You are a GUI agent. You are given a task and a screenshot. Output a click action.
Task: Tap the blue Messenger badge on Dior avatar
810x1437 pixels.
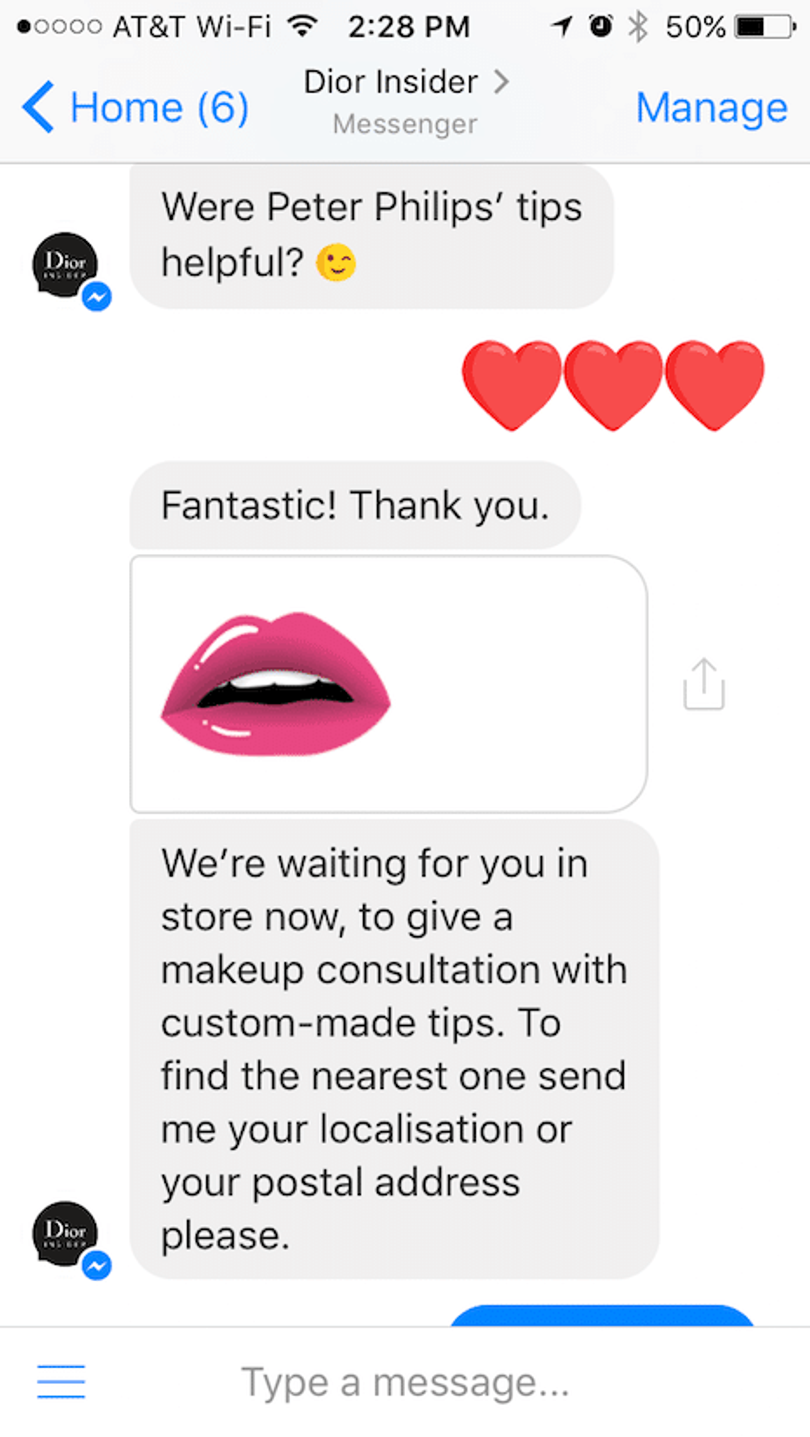[x=95, y=296]
